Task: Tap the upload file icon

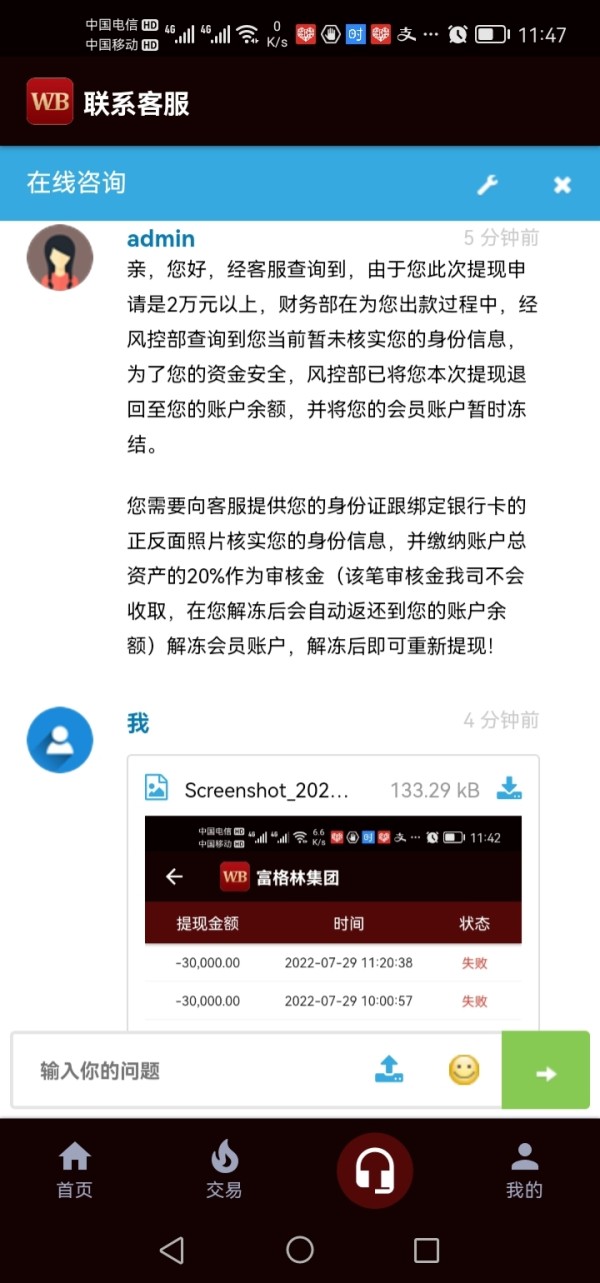Action: [x=389, y=1070]
